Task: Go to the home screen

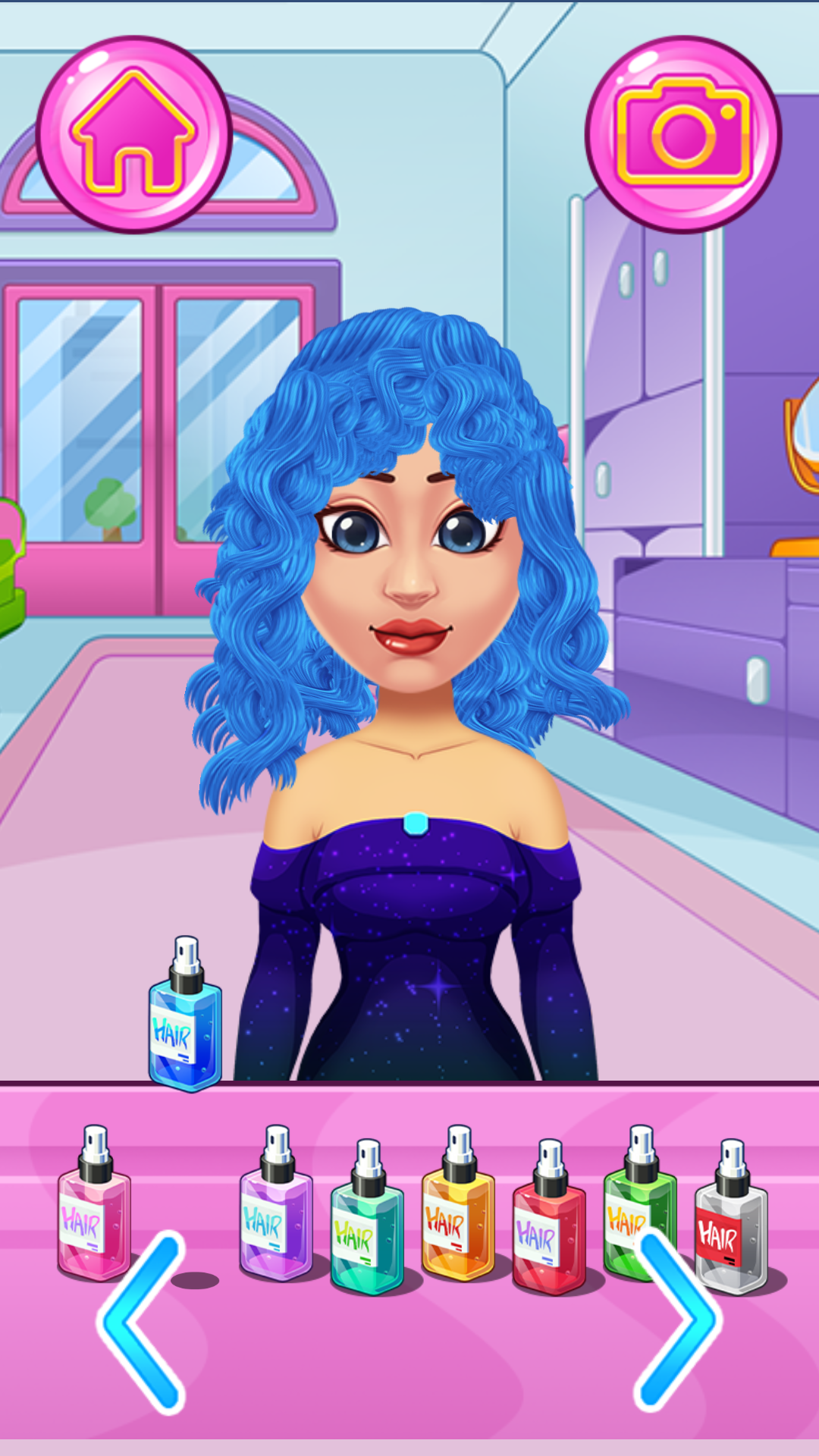Action: pos(133,134)
